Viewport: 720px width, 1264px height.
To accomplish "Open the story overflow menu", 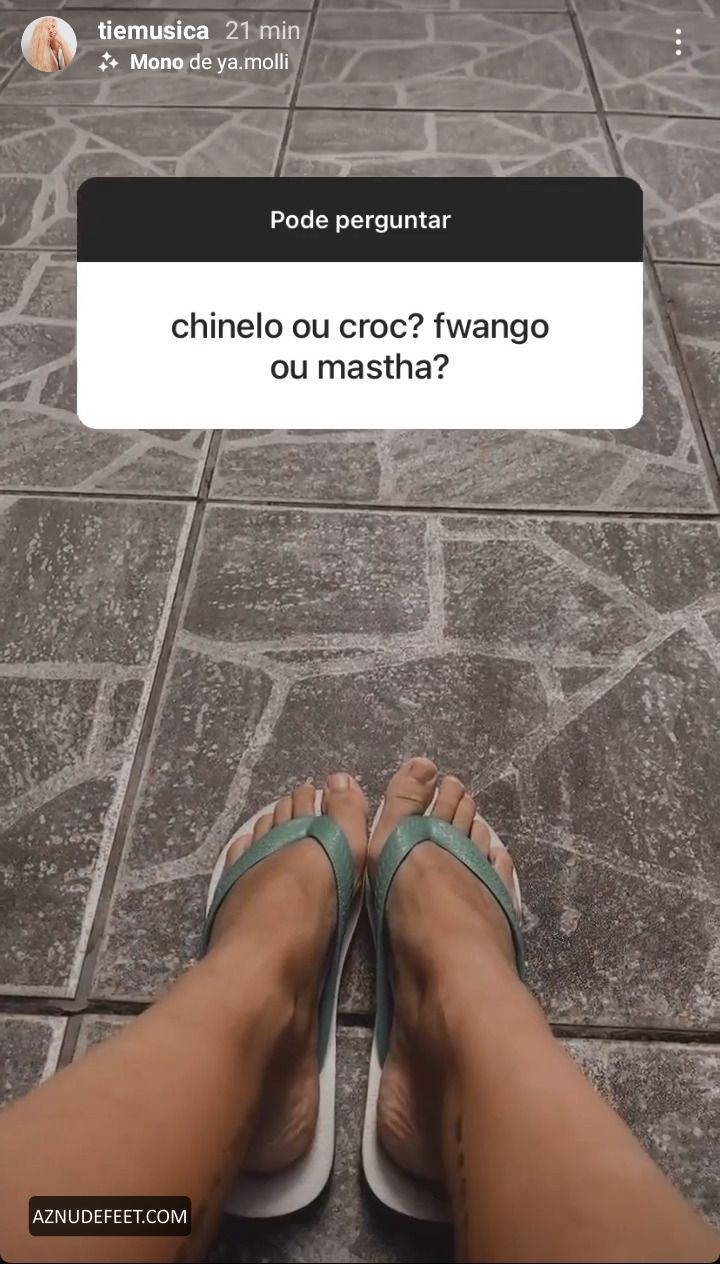I will tap(678, 42).
